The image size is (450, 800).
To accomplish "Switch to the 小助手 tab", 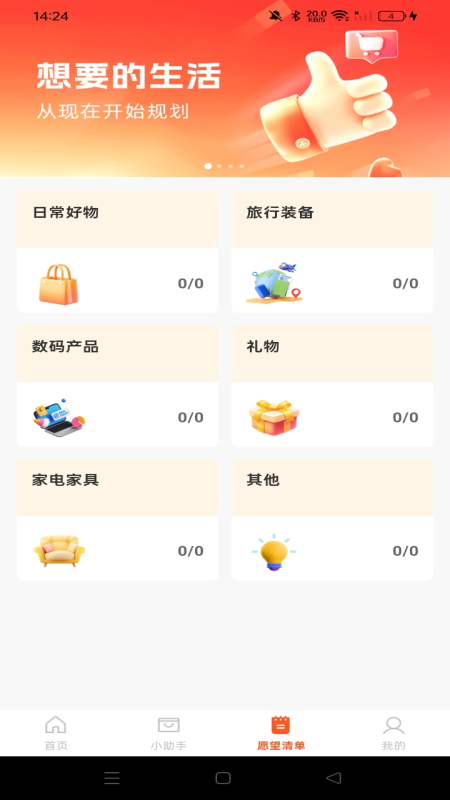I will click(x=168, y=733).
